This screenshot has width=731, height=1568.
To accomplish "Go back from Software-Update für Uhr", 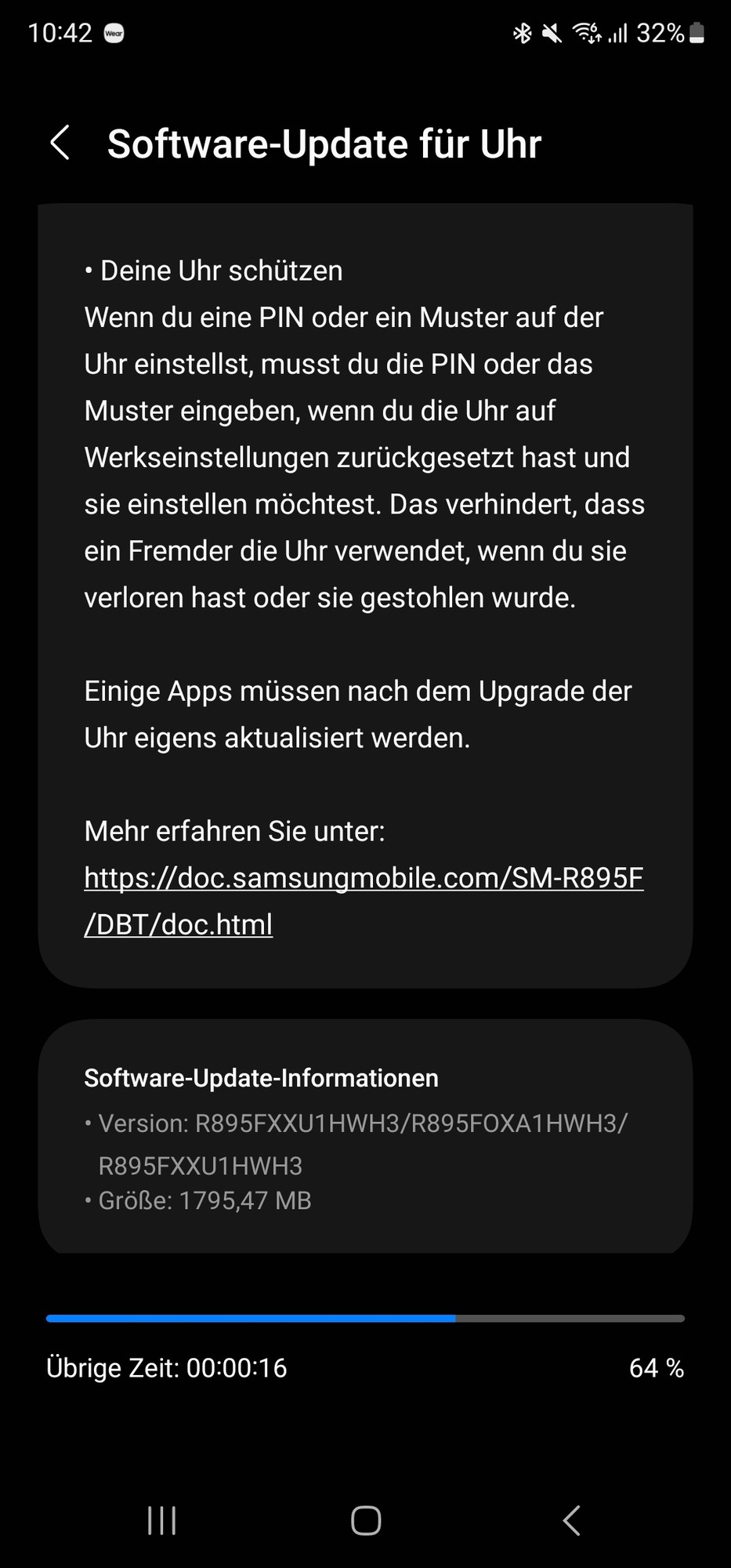I will pyautogui.click(x=60, y=143).
